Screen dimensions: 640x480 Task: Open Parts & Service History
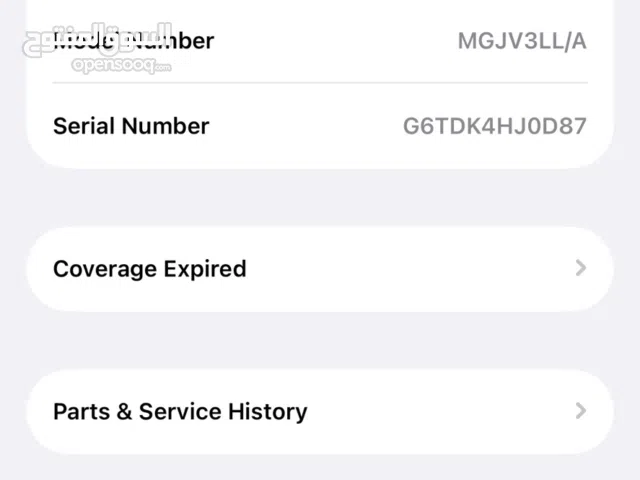pos(318,411)
